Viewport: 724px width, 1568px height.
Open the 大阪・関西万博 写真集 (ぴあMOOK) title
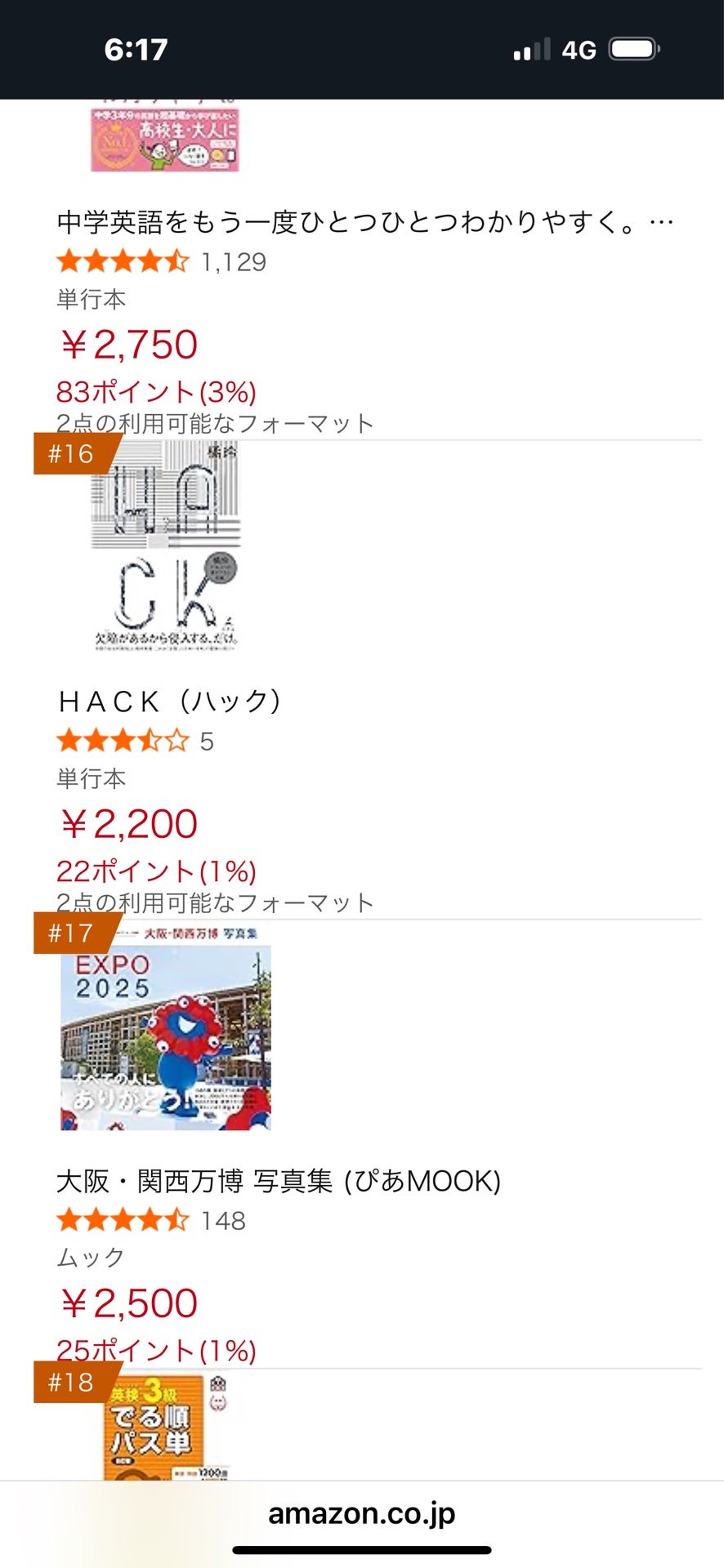coord(278,1181)
